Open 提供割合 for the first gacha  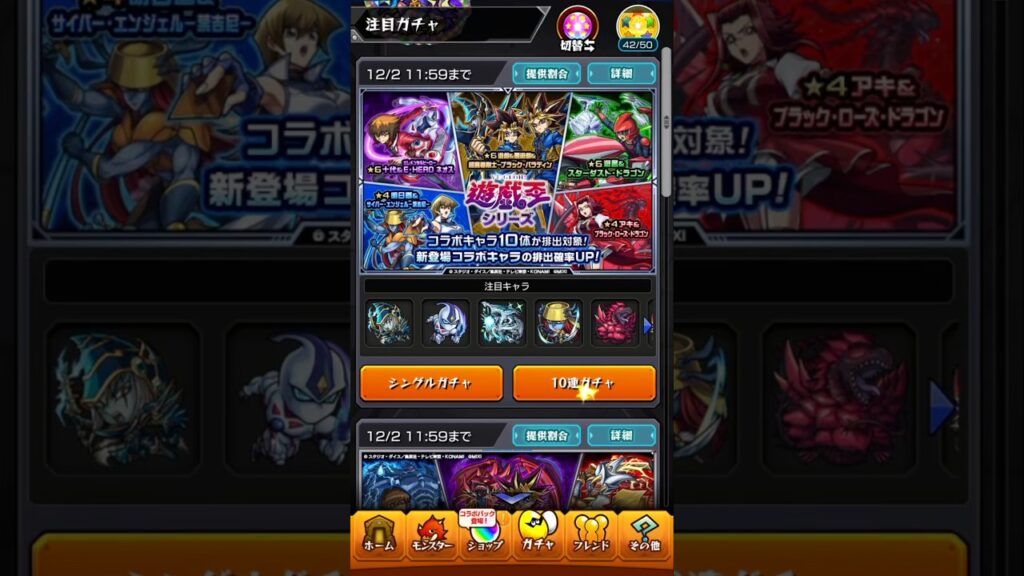pos(546,74)
